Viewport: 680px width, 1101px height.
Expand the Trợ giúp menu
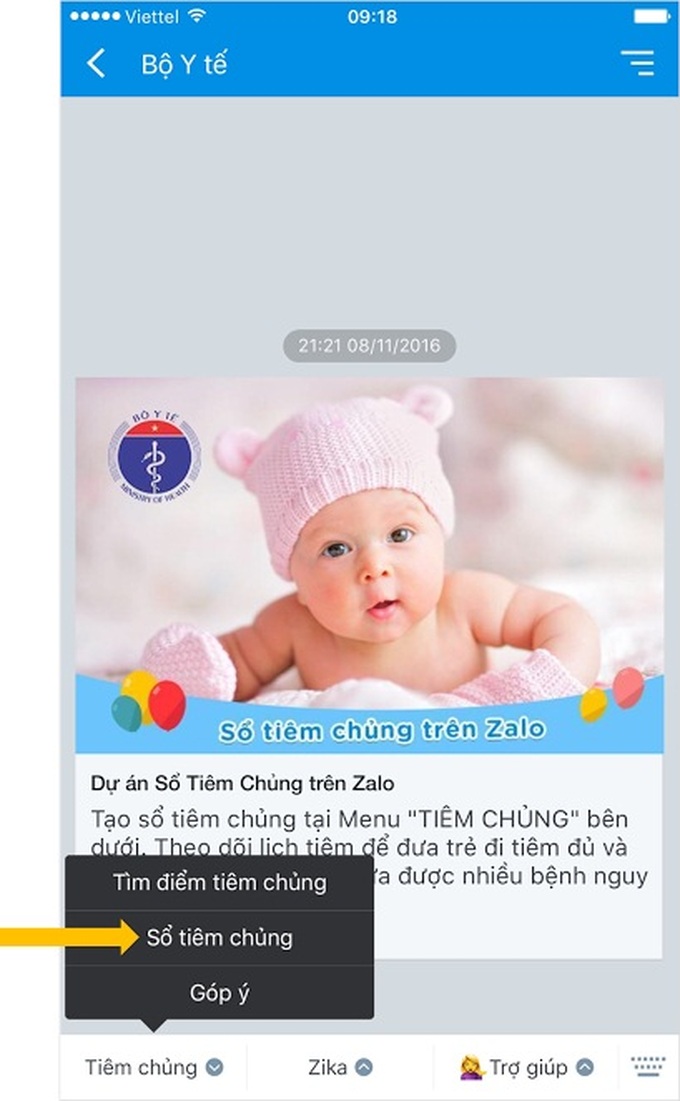tap(526, 1067)
